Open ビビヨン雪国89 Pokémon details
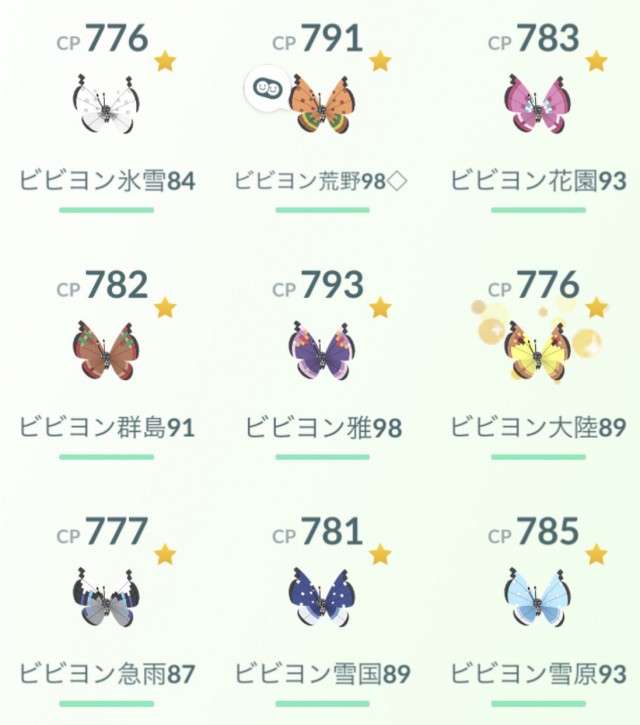Screen dimensions: 640x725 pos(322,597)
